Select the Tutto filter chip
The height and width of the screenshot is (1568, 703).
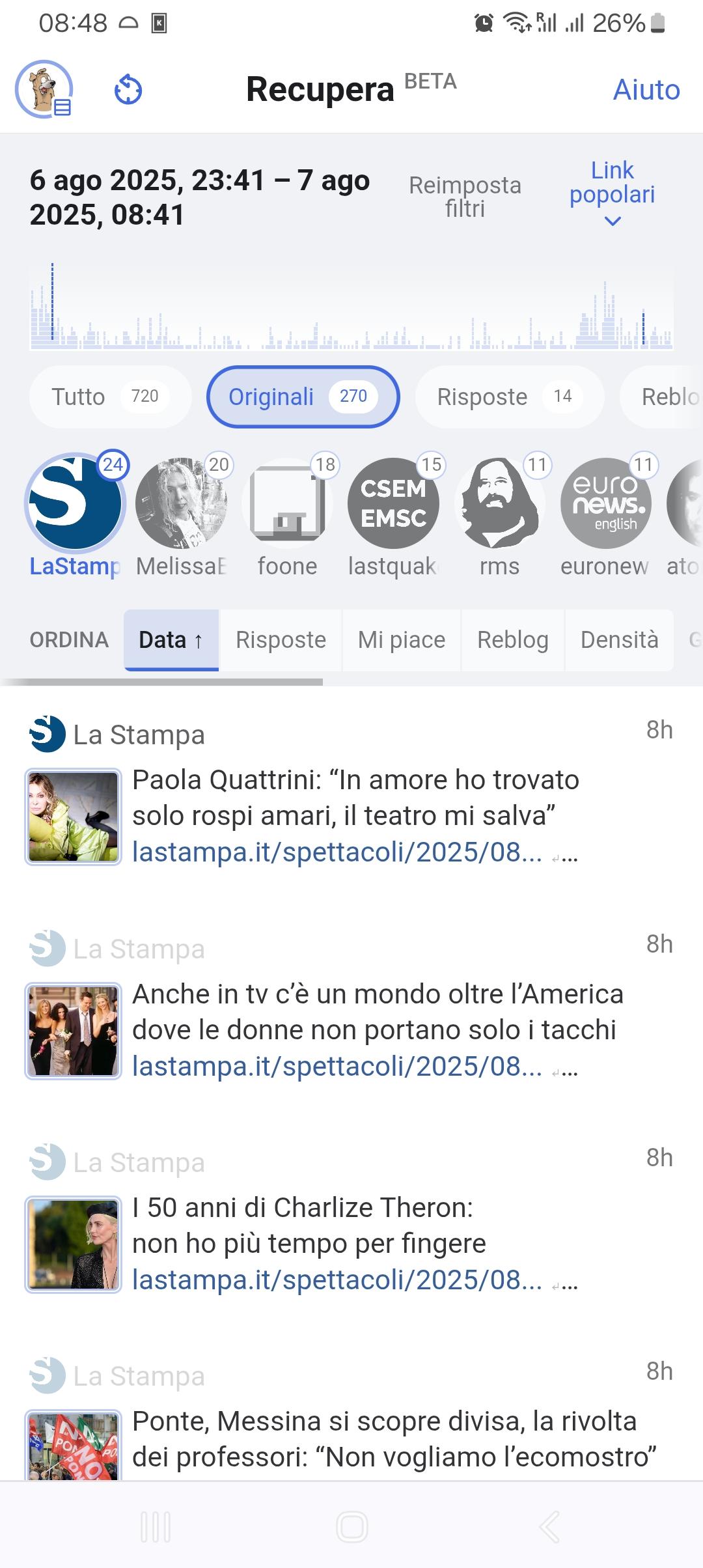(x=110, y=397)
